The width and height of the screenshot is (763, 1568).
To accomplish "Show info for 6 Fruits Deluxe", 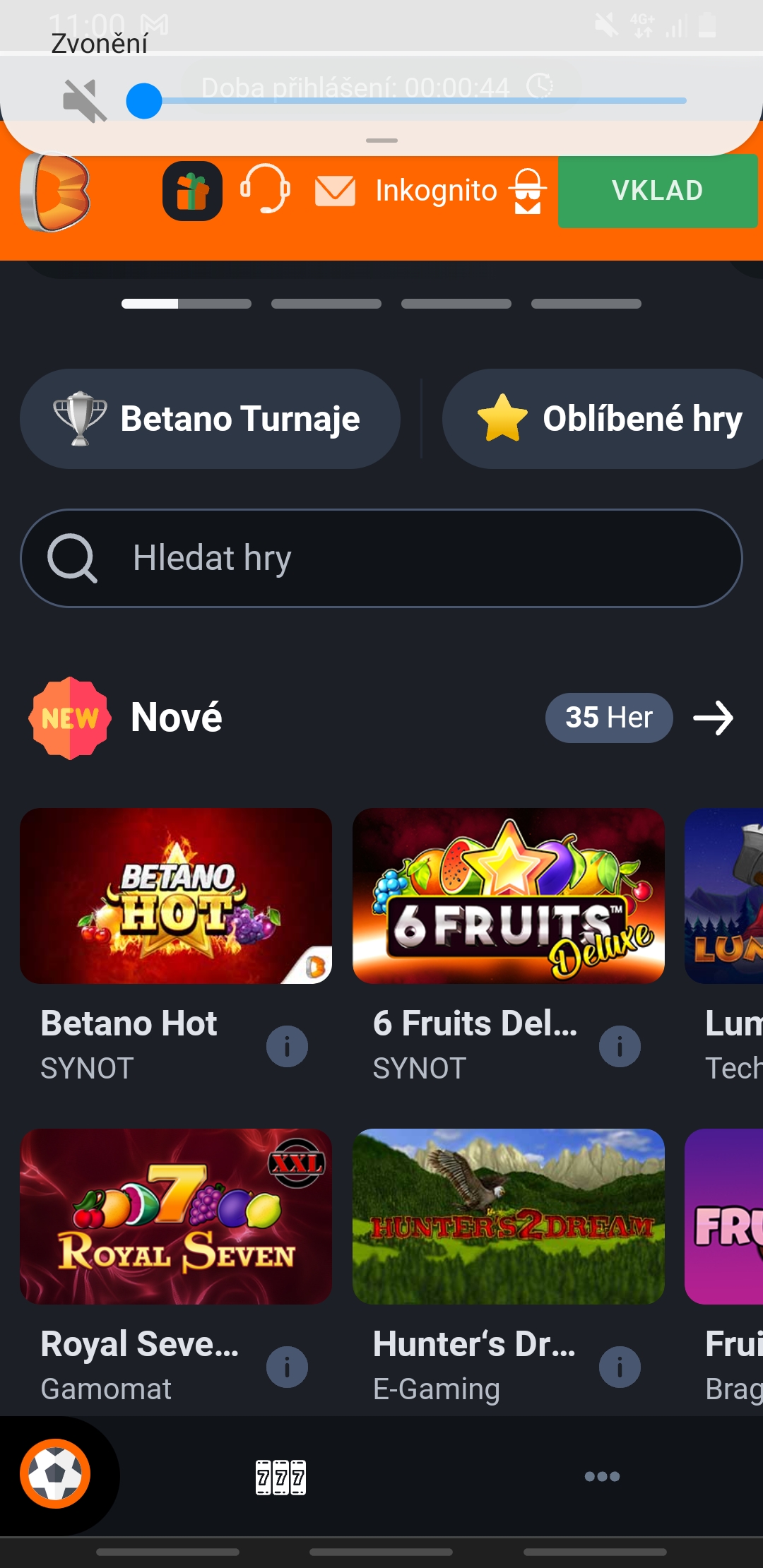I will (620, 1046).
